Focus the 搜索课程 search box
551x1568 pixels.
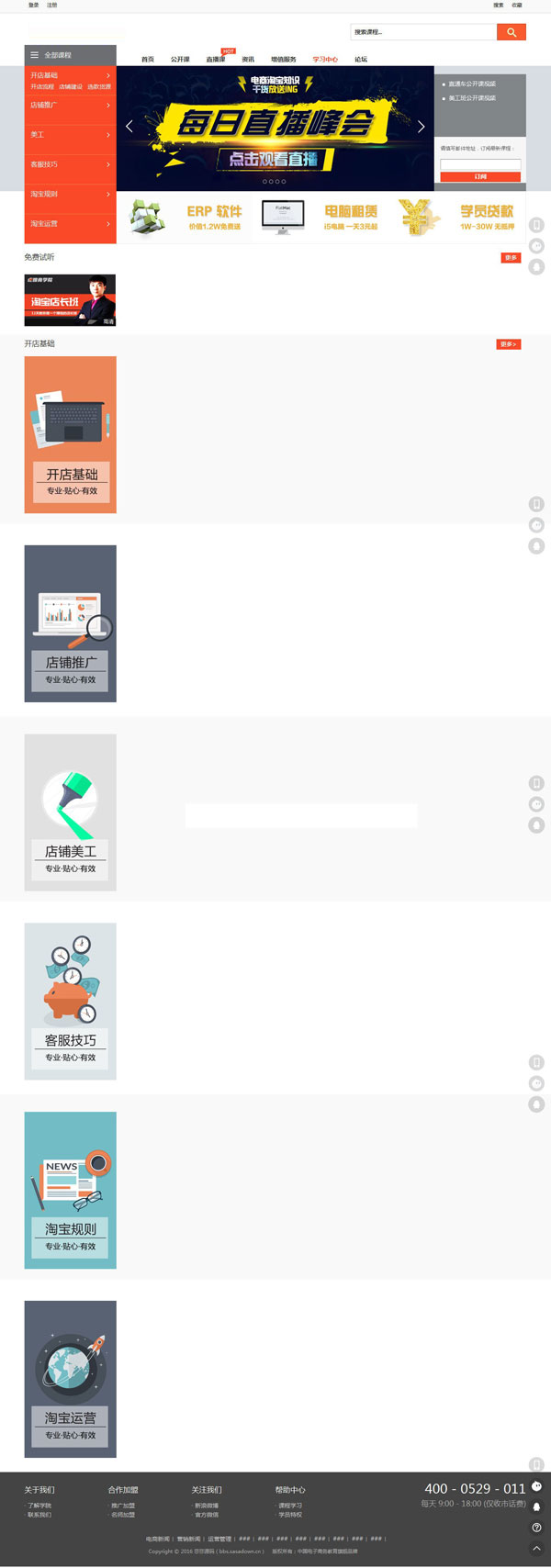coord(422,32)
